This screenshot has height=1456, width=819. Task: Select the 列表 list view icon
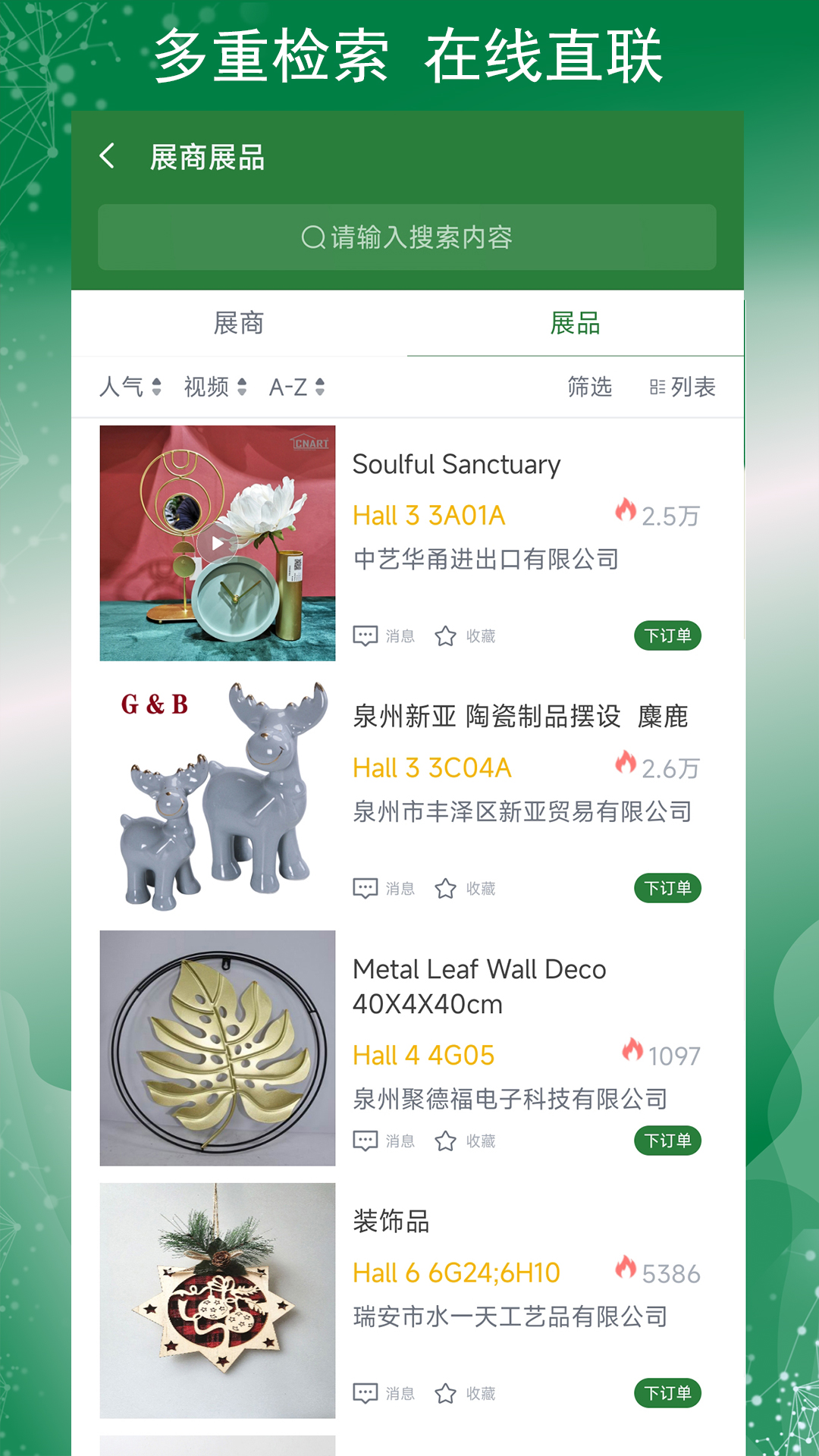tap(658, 387)
